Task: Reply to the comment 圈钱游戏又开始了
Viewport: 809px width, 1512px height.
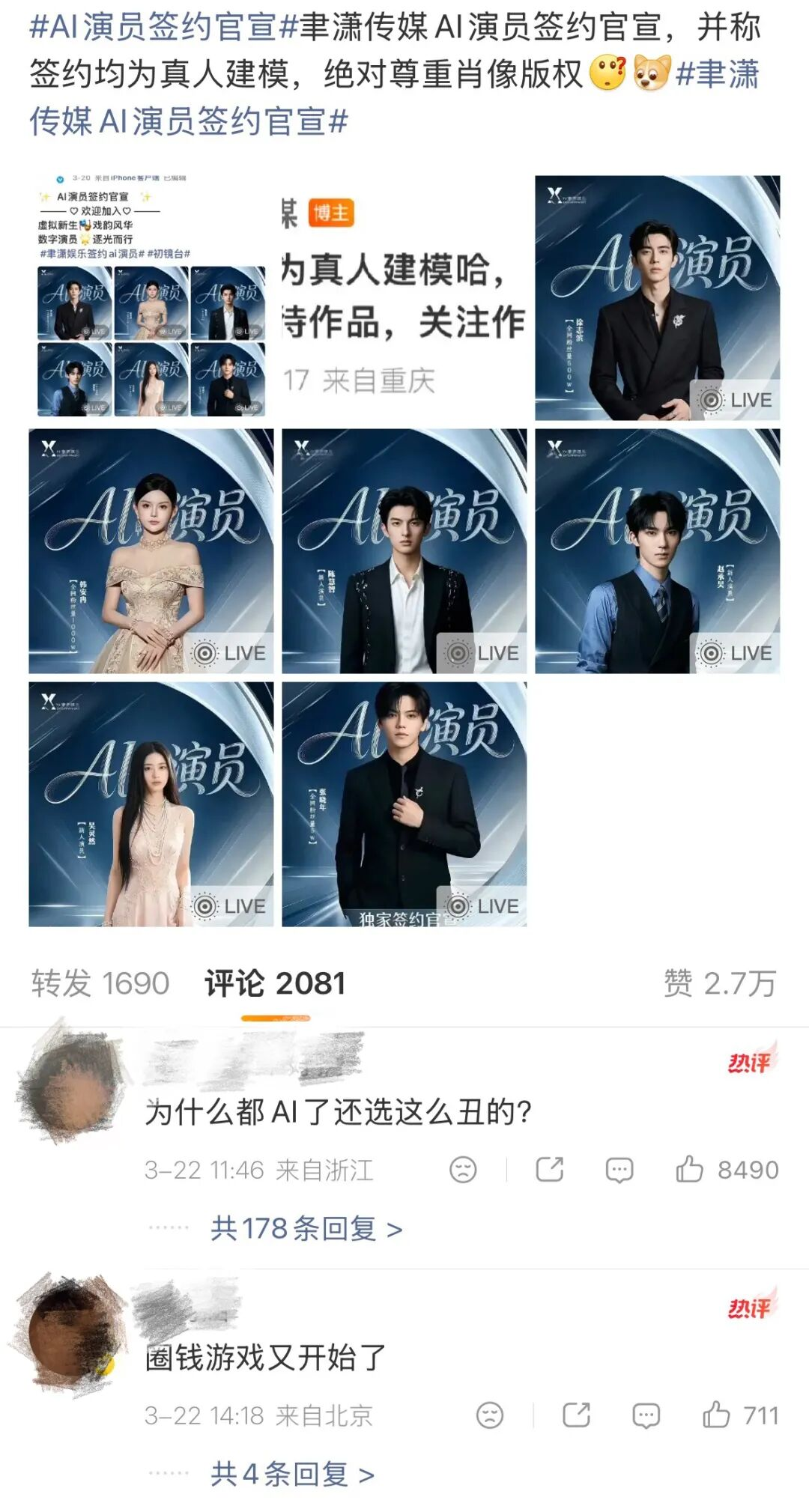Action: click(646, 1415)
